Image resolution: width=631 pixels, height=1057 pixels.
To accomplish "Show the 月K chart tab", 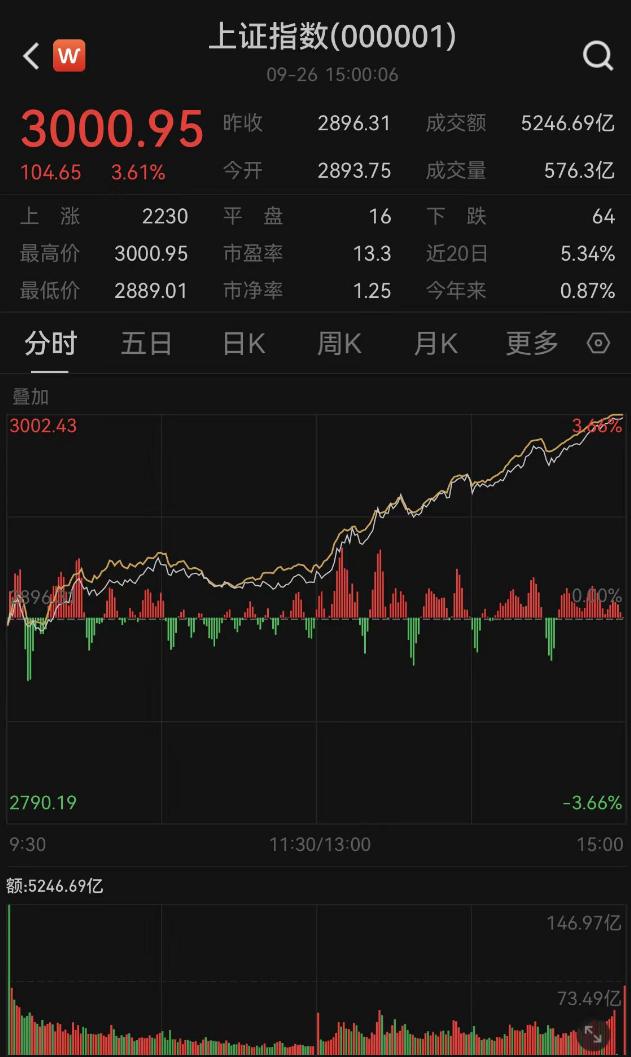I will click(435, 344).
